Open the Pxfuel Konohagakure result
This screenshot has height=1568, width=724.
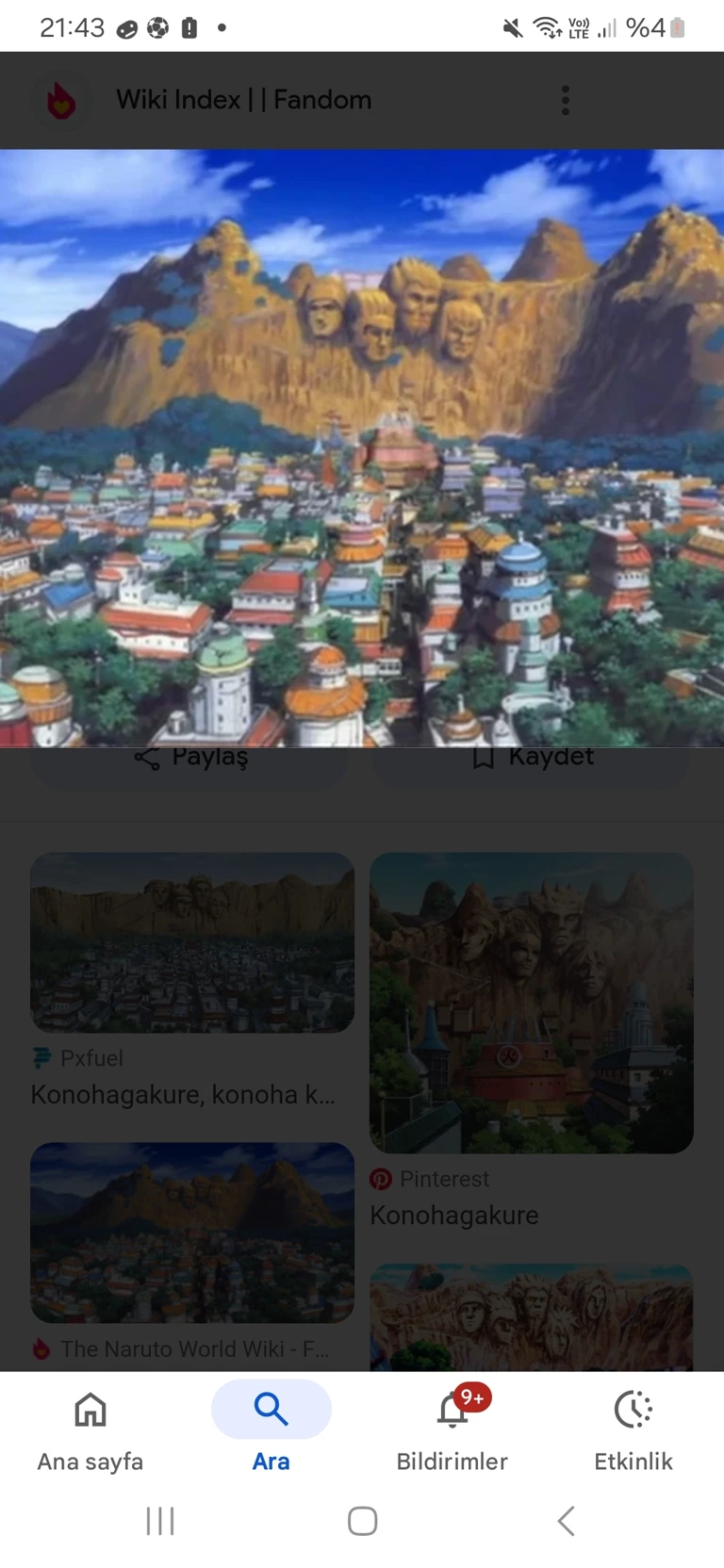(192, 943)
